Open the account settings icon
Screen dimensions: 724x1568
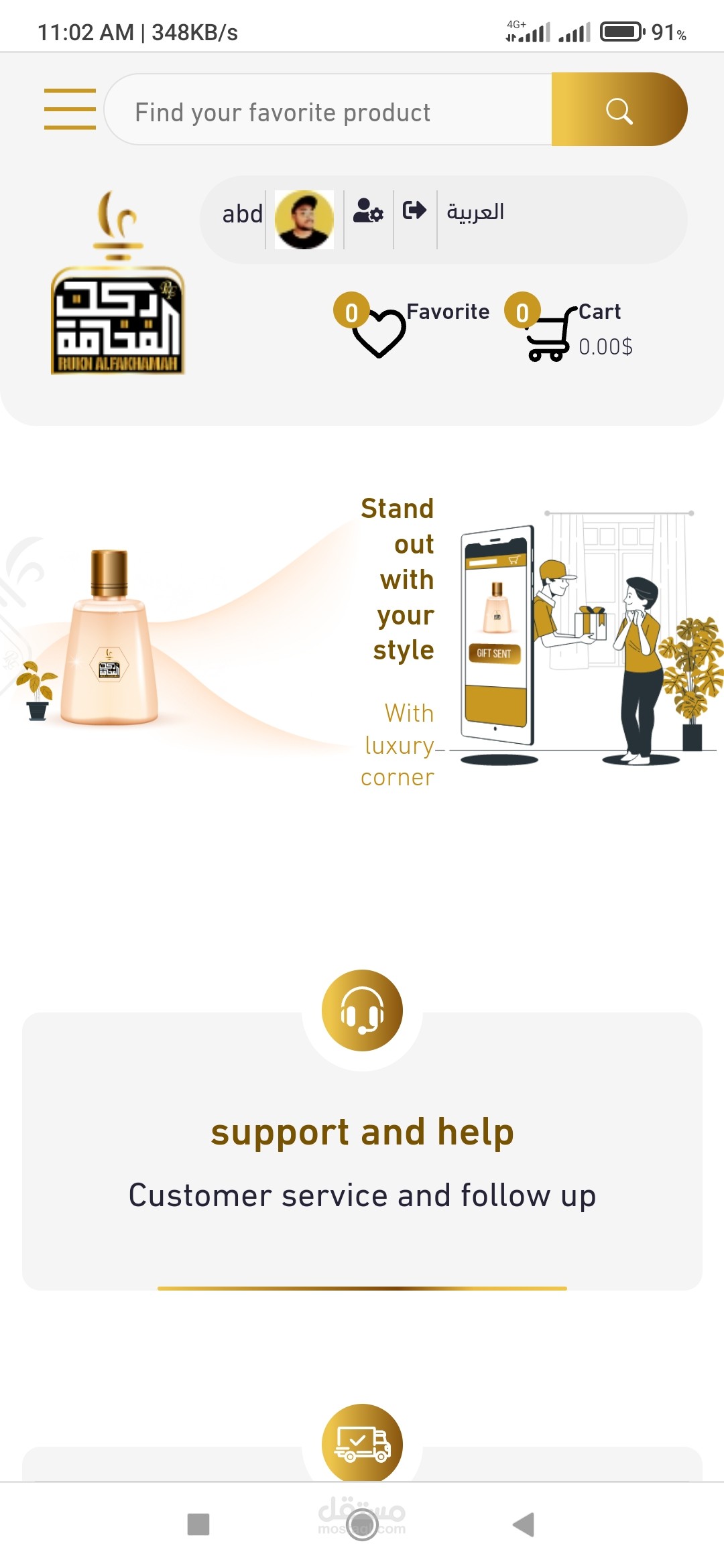pos(368,211)
